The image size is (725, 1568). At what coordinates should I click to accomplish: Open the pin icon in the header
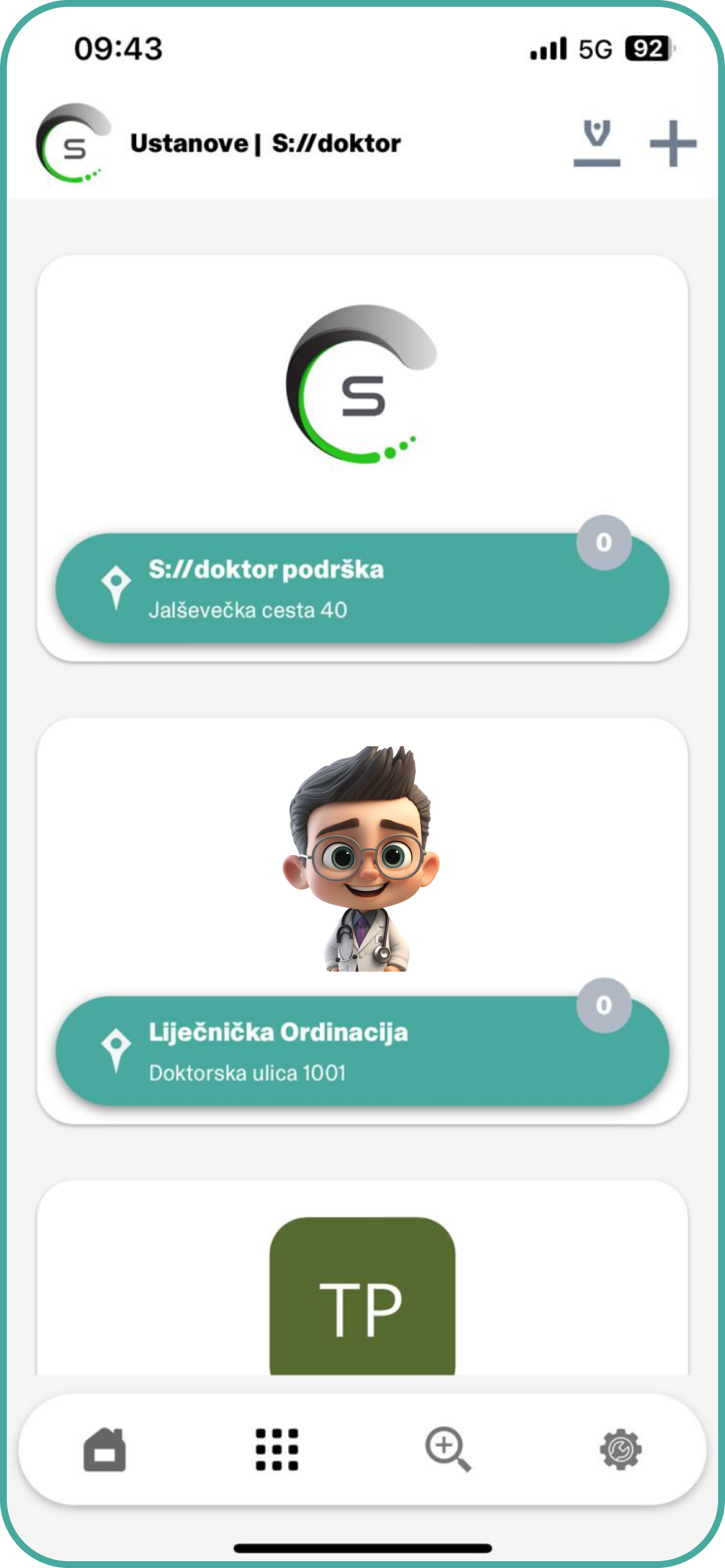coord(597,144)
